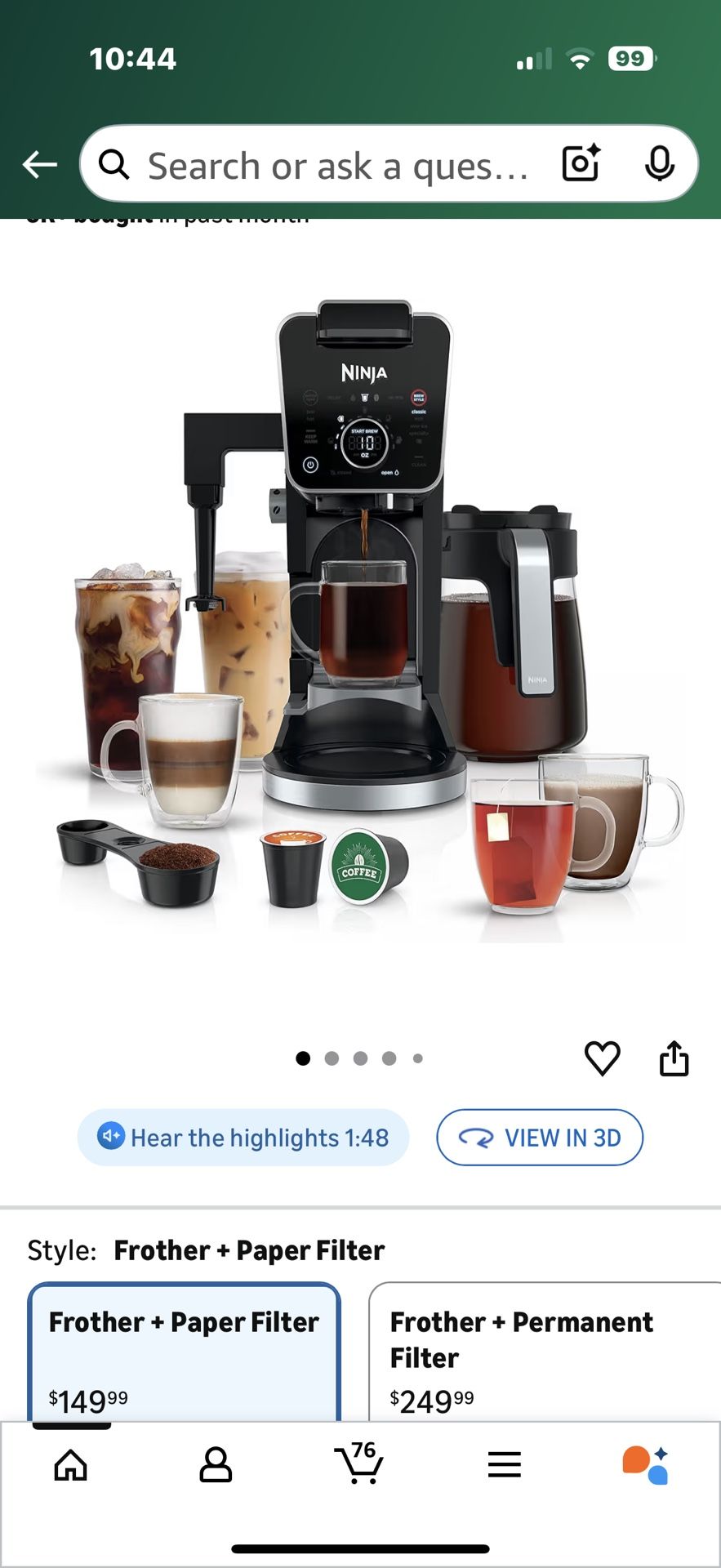Open your account via the person icon

pos(215,1464)
